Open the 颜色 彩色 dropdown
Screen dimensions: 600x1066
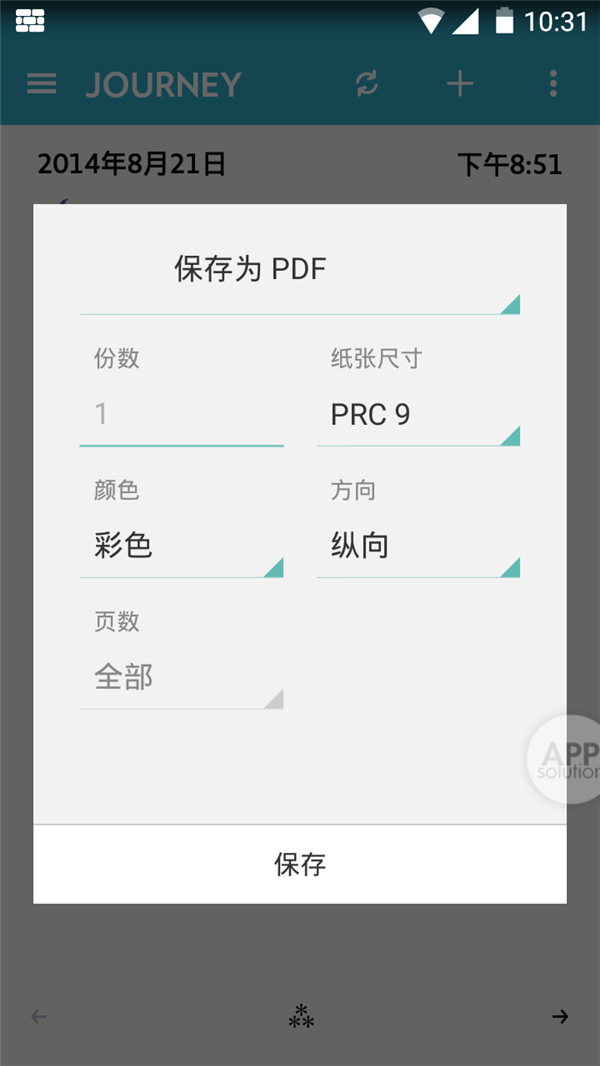point(181,546)
